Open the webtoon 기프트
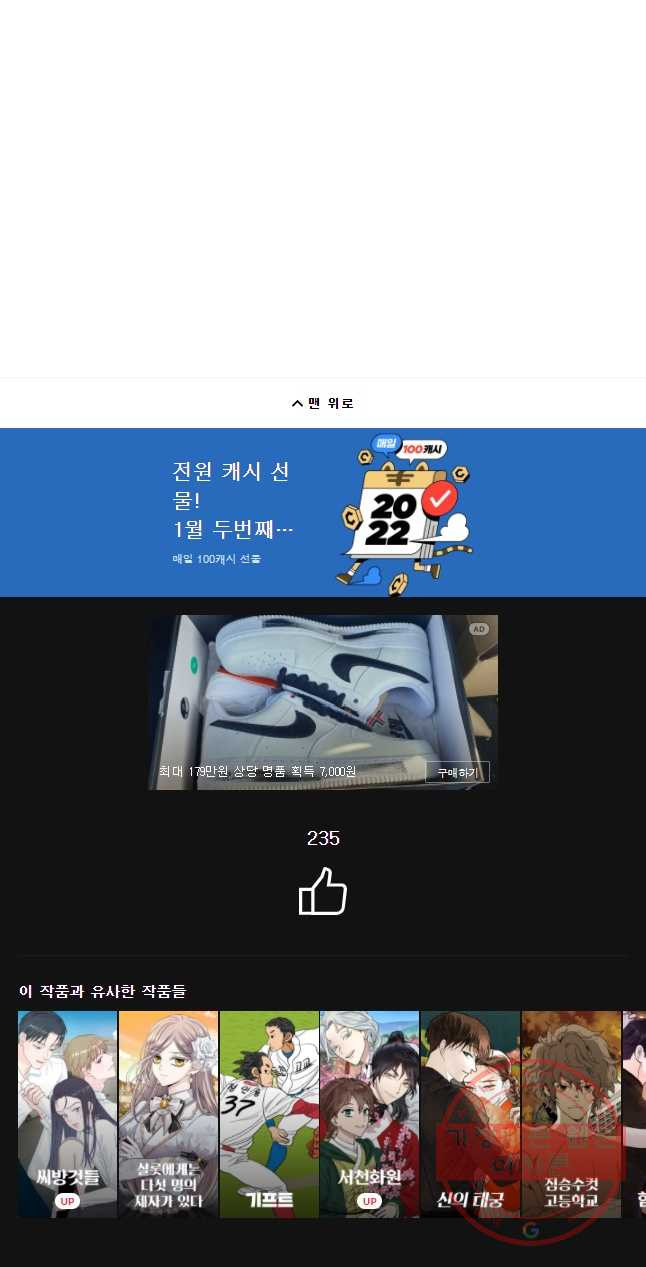Screen dimensions: 646x1267 tap(269, 1114)
